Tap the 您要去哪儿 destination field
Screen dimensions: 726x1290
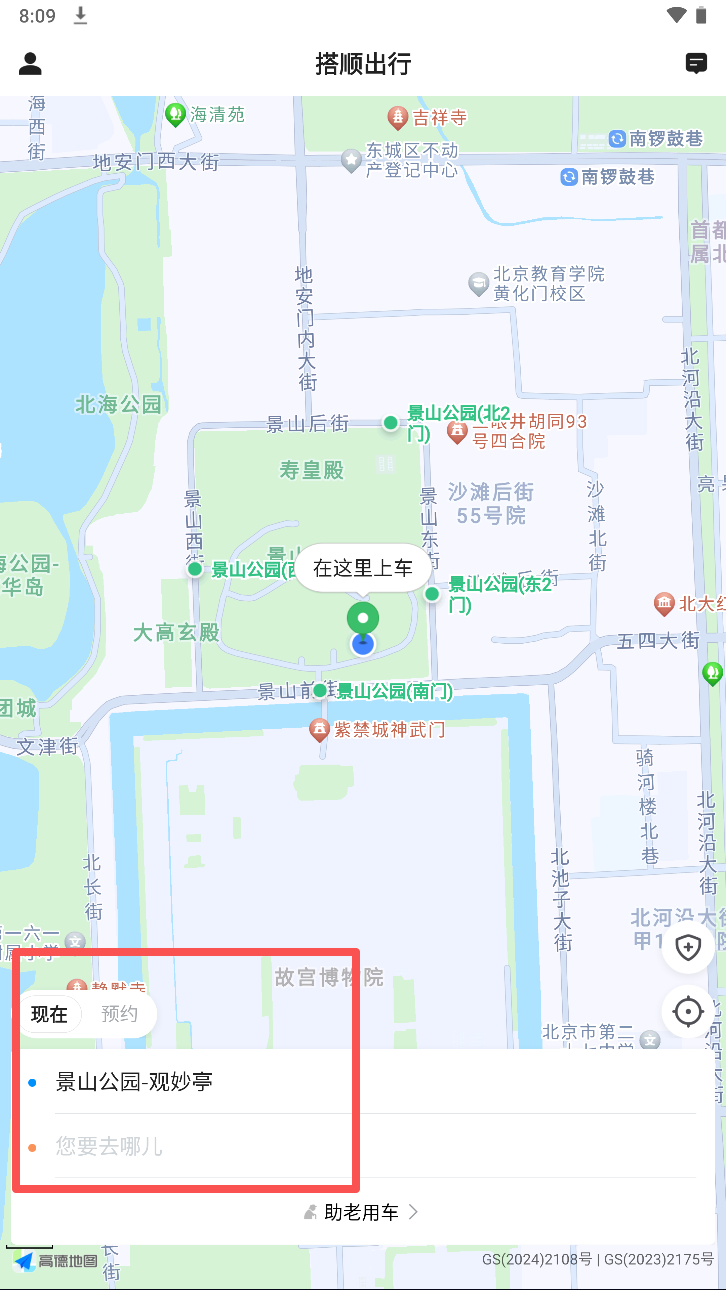[x=110, y=1146]
